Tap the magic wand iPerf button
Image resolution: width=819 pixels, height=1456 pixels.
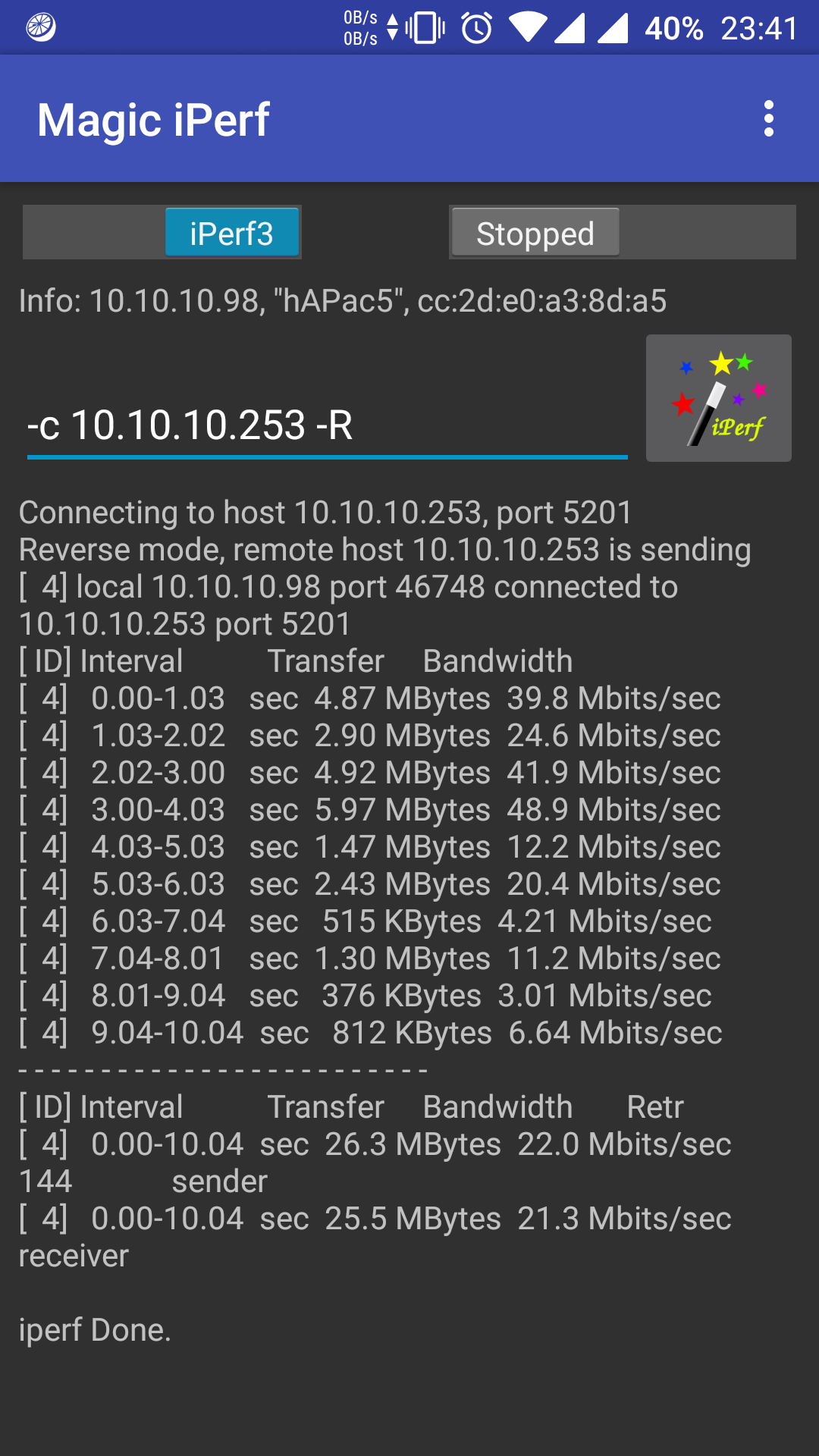point(718,398)
